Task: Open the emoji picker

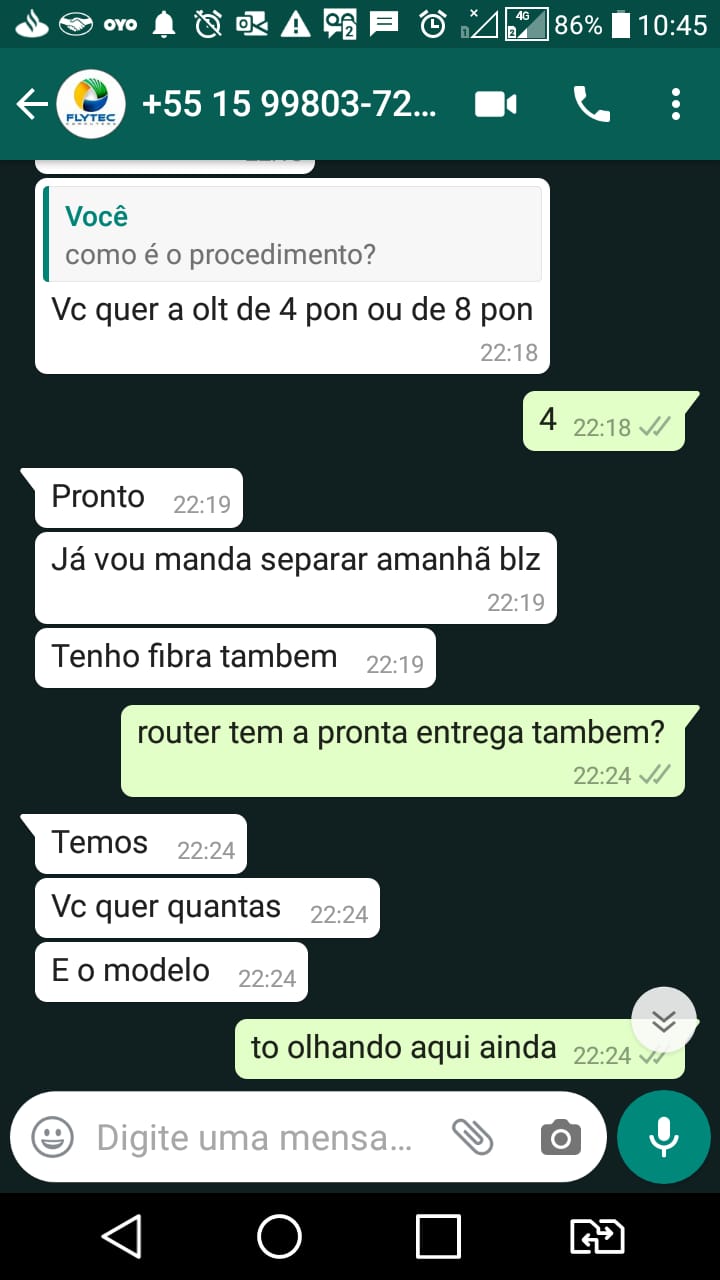Action: pos(53,1137)
